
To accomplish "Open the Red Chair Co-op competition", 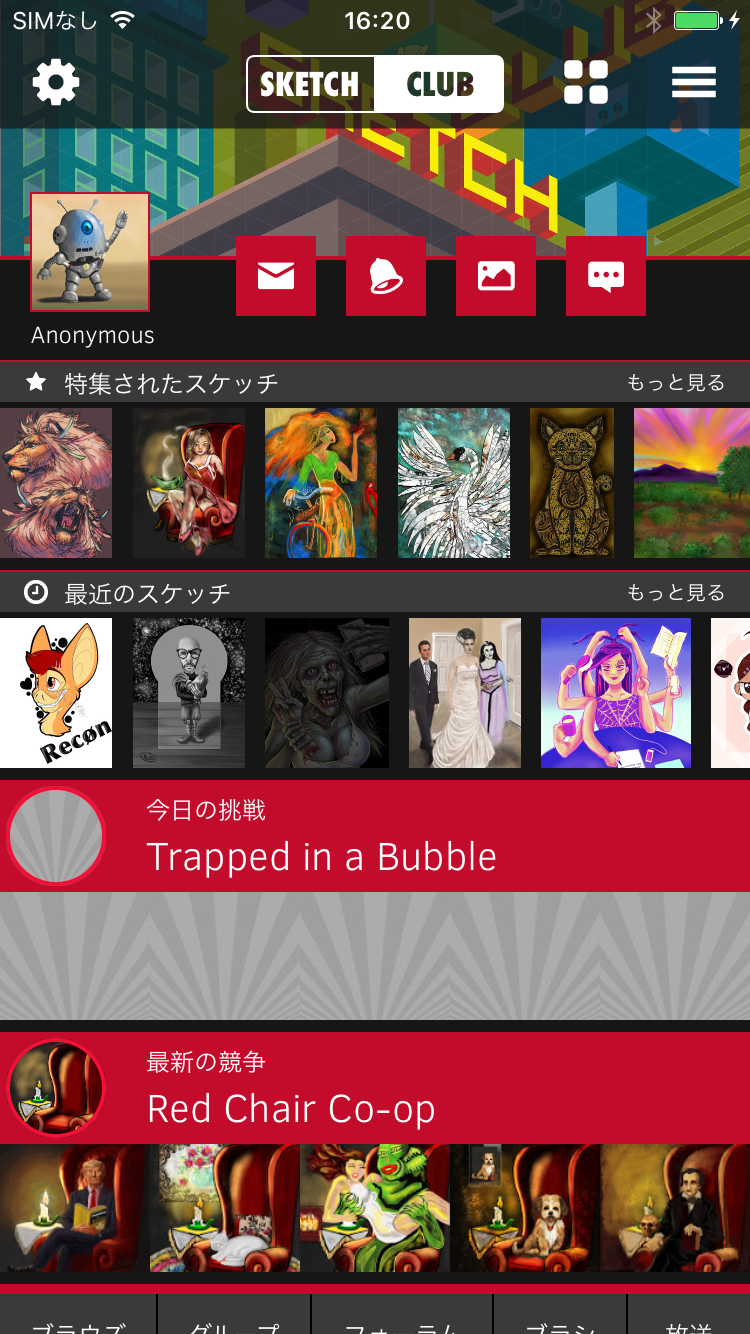I will (x=375, y=1090).
